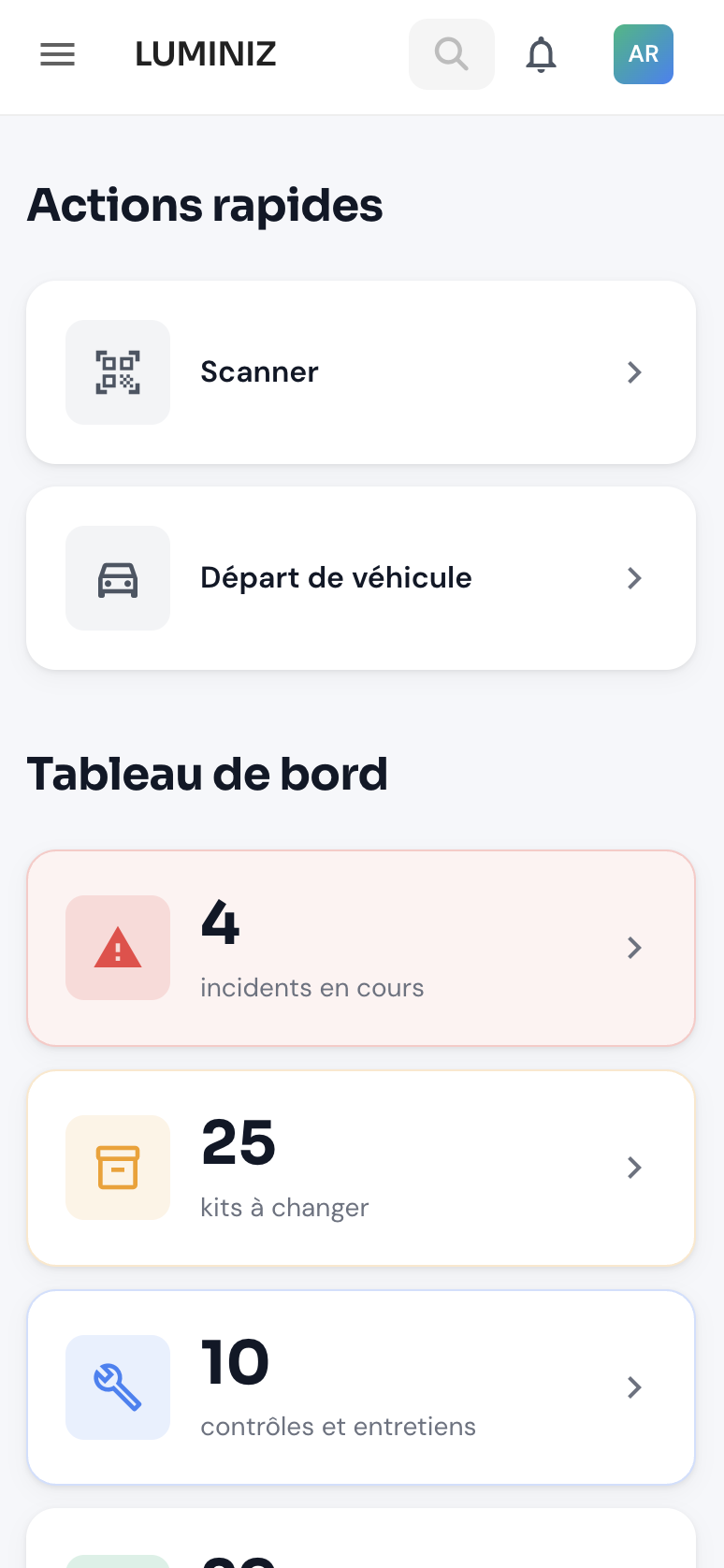Image resolution: width=724 pixels, height=1568 pixels.
Task: Tap the car icon for vehicle departure
Action: tap(117, 578)
